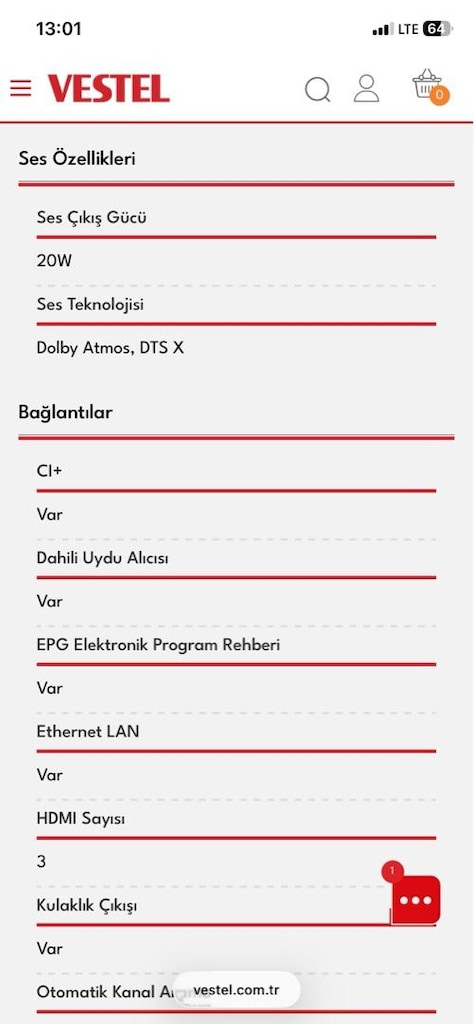Open the user account icon

coord(366,88)
